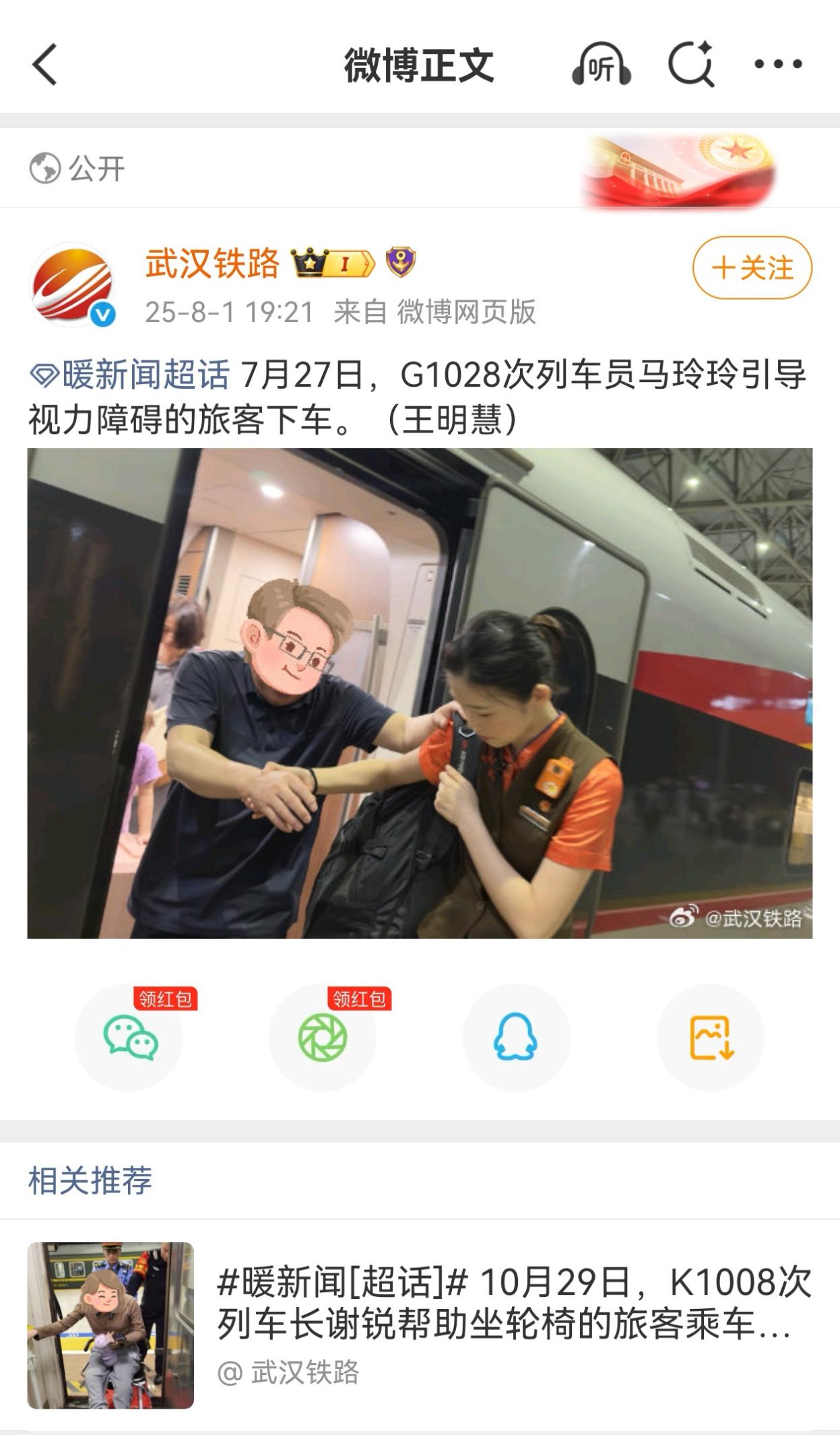Image resolution: width=840 pixels, height=1435 pixels.
Task: Share to WeChat Moments shutter icon
Action: [x=323, y=1038]
